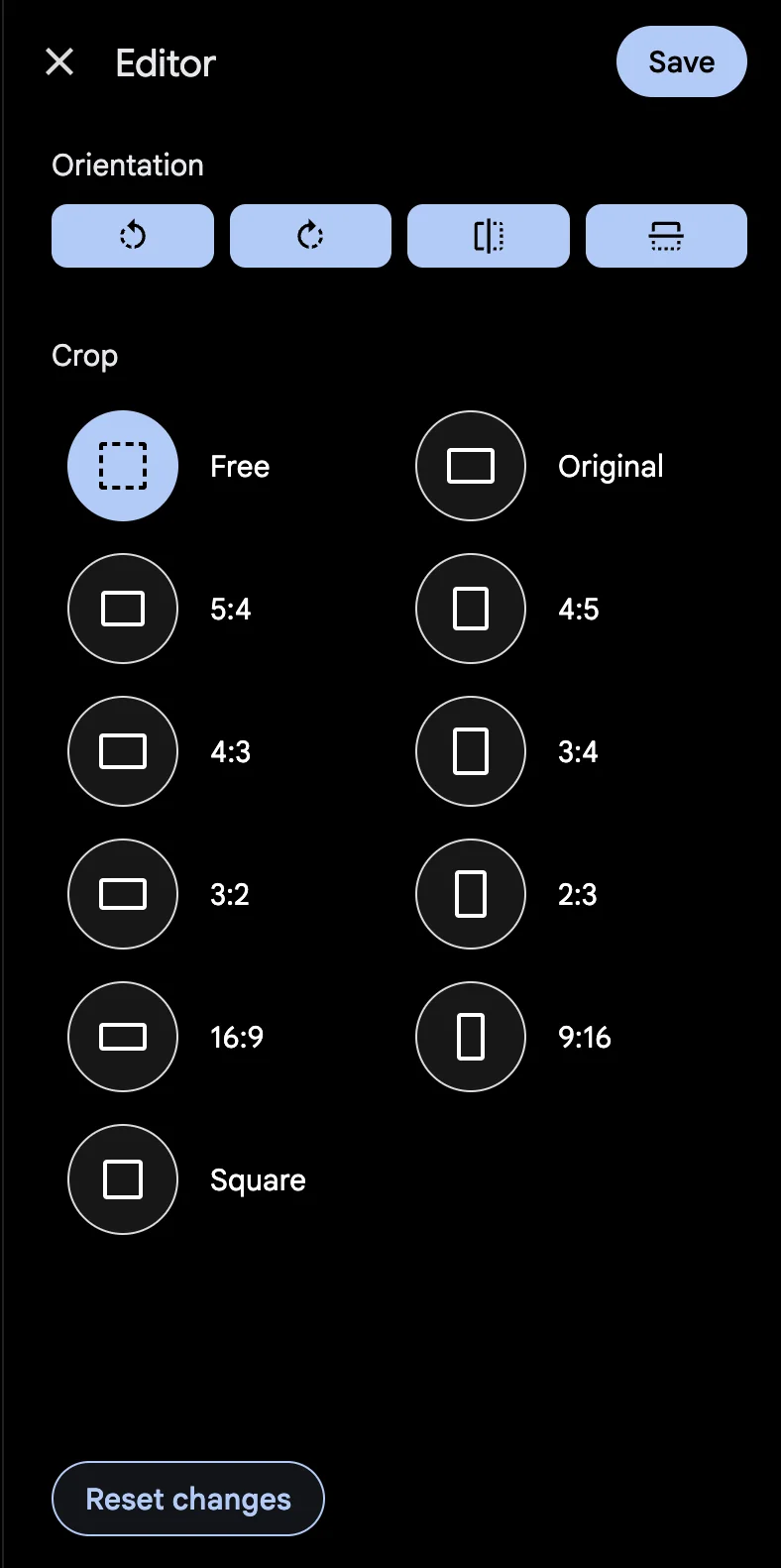Select the Original aspect ratio

[470, 466]
